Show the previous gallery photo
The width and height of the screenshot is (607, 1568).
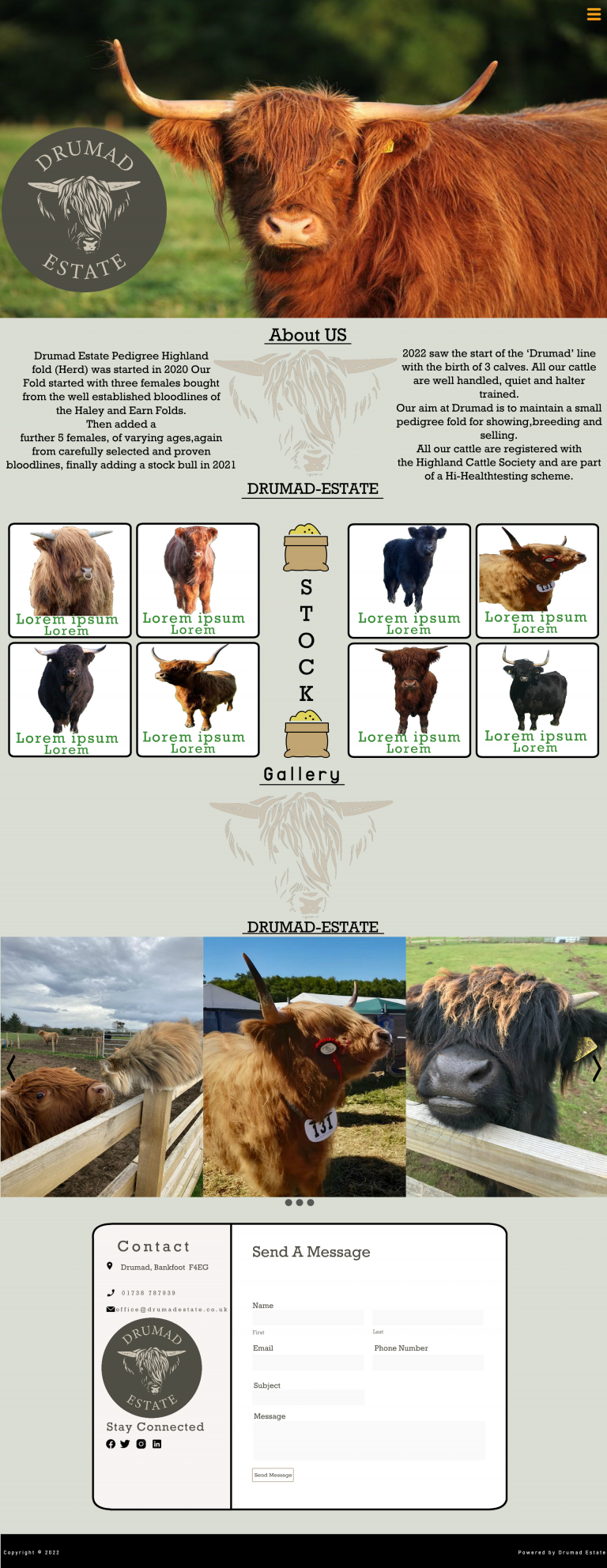tap(11, 1068)
